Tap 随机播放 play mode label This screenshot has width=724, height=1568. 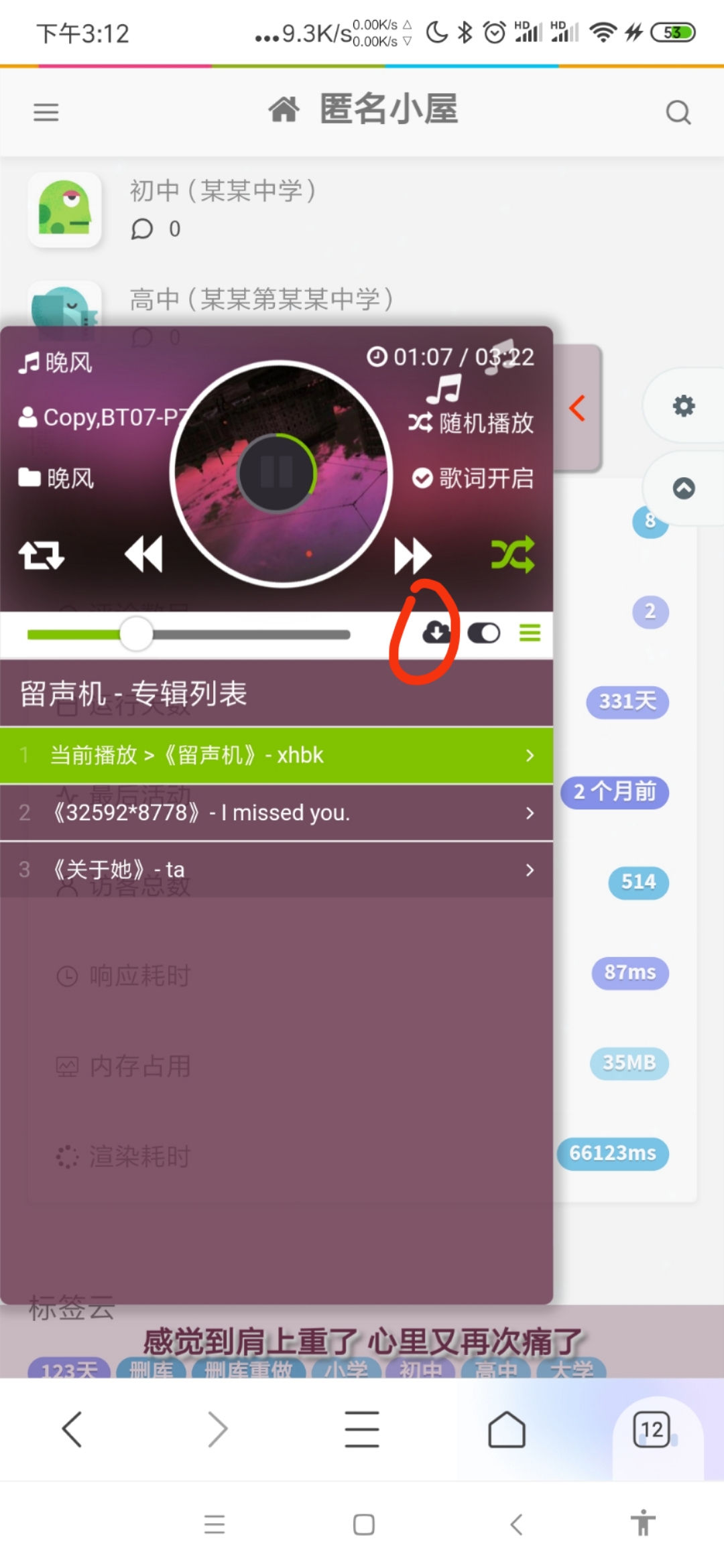click(472, 423)
